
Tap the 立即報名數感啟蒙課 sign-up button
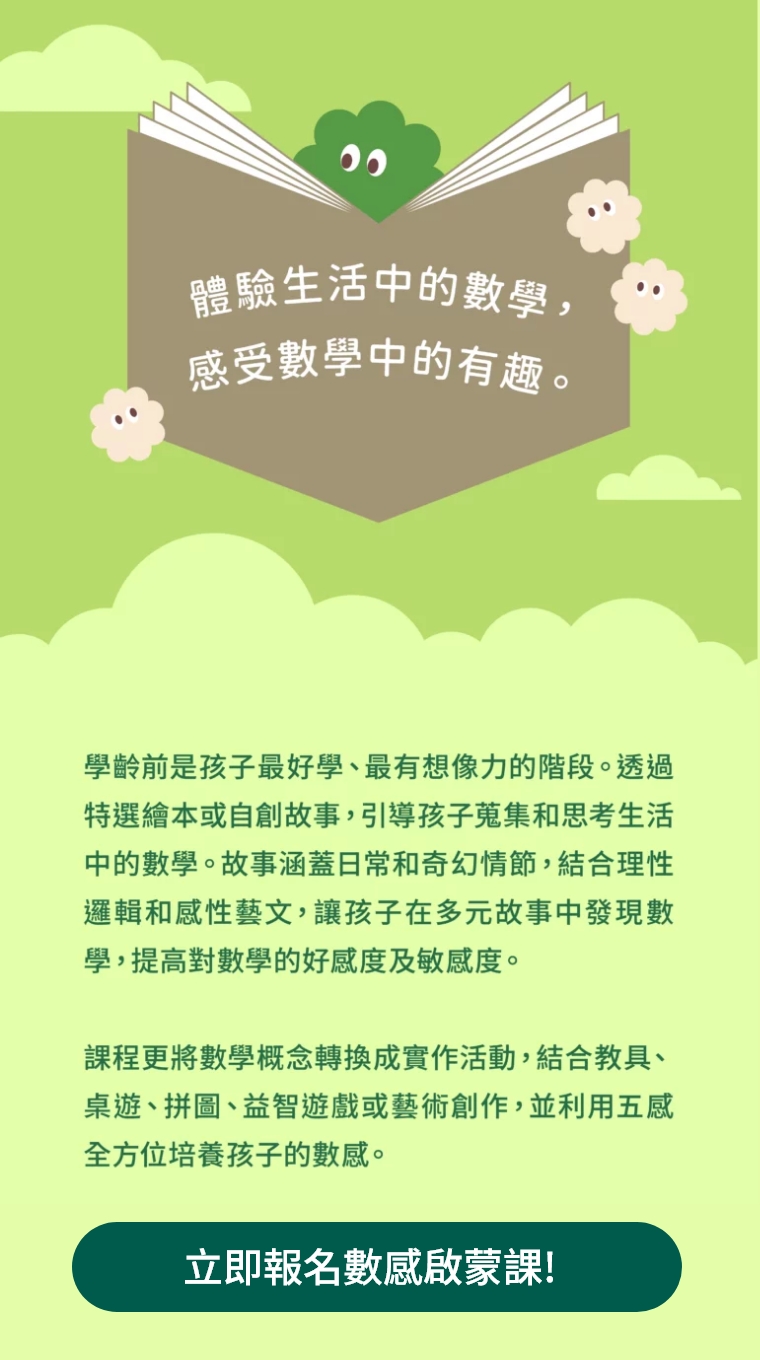[376, 1267]
